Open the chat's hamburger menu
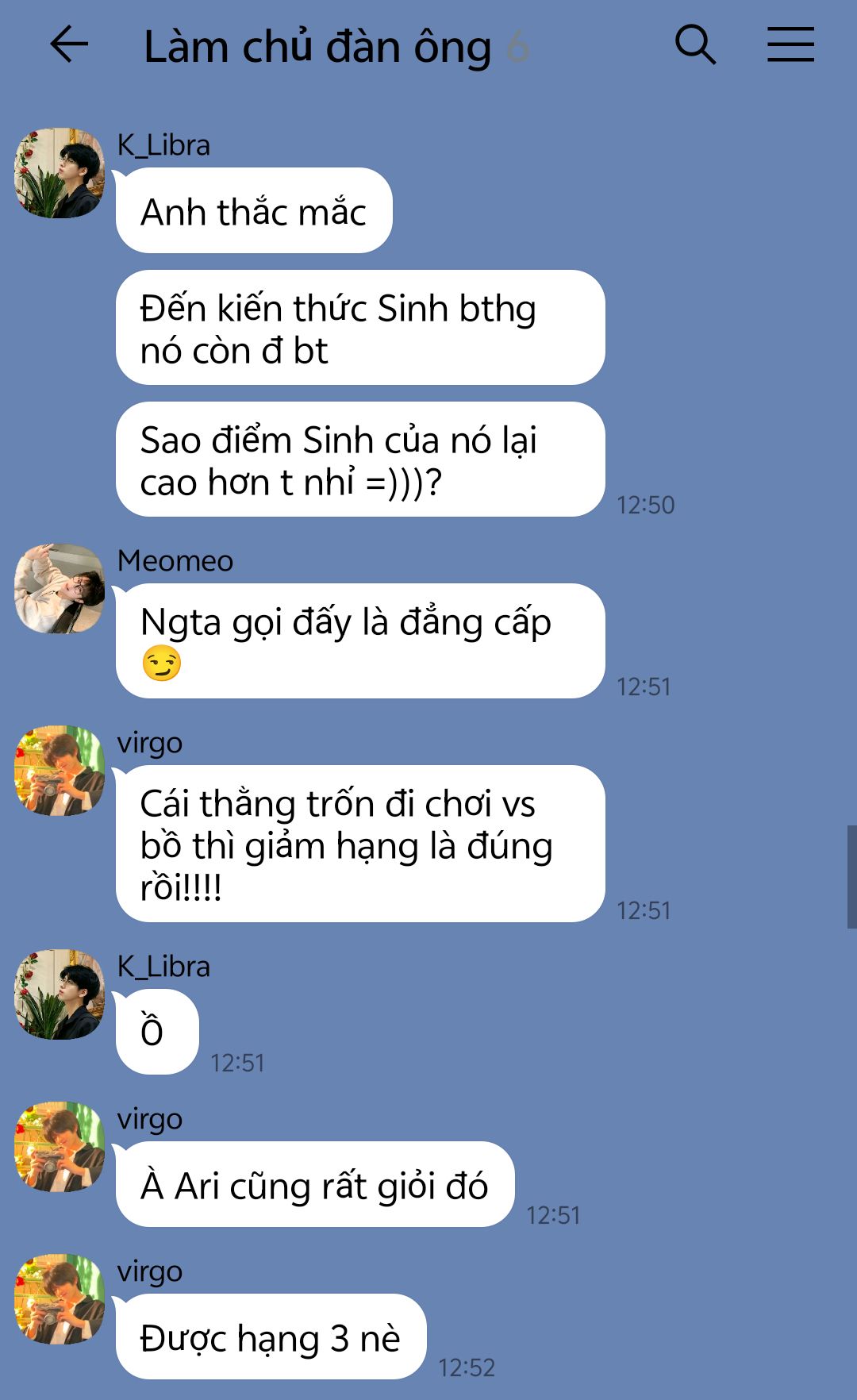 (x=790, y=44)
